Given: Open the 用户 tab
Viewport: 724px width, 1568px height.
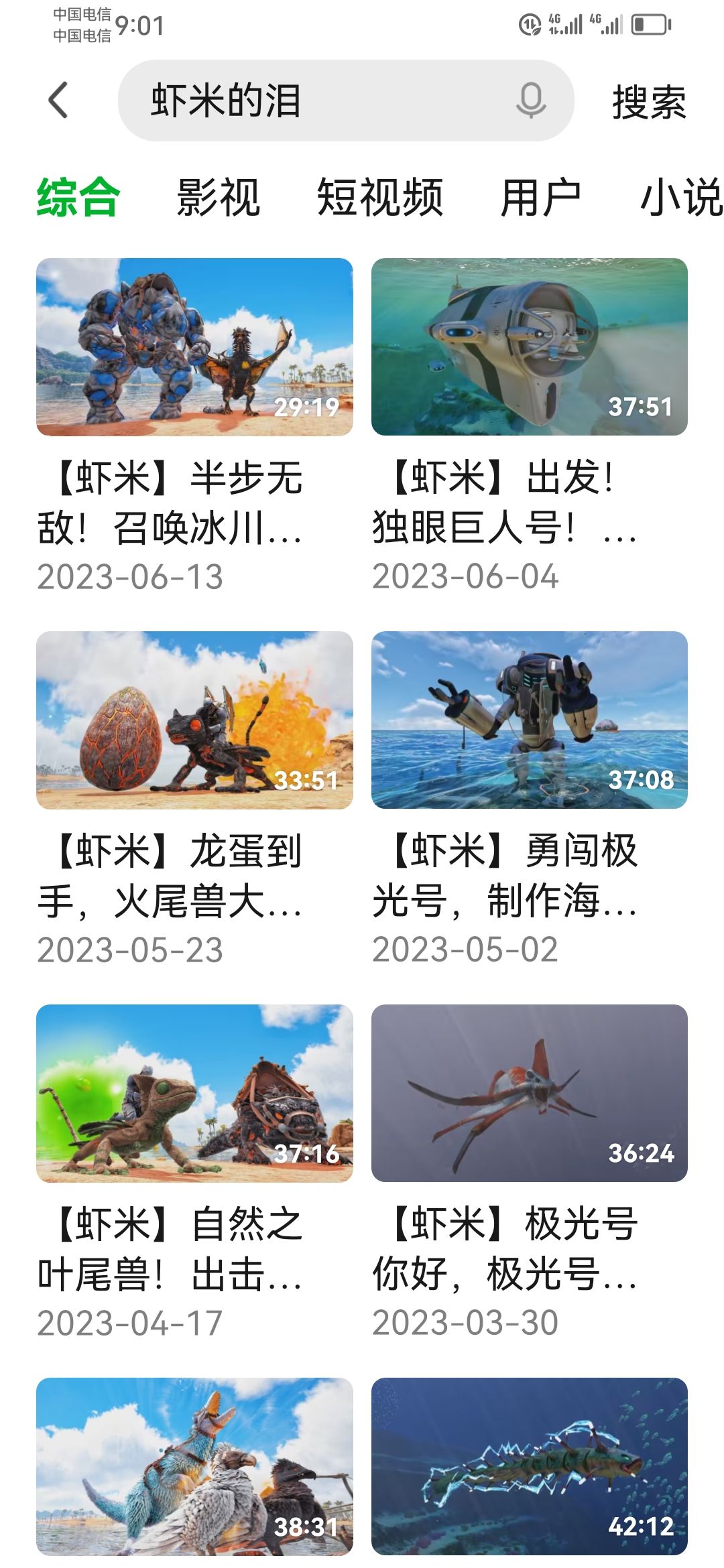Looking at the screenshot, I should click(x=540, y=198).
